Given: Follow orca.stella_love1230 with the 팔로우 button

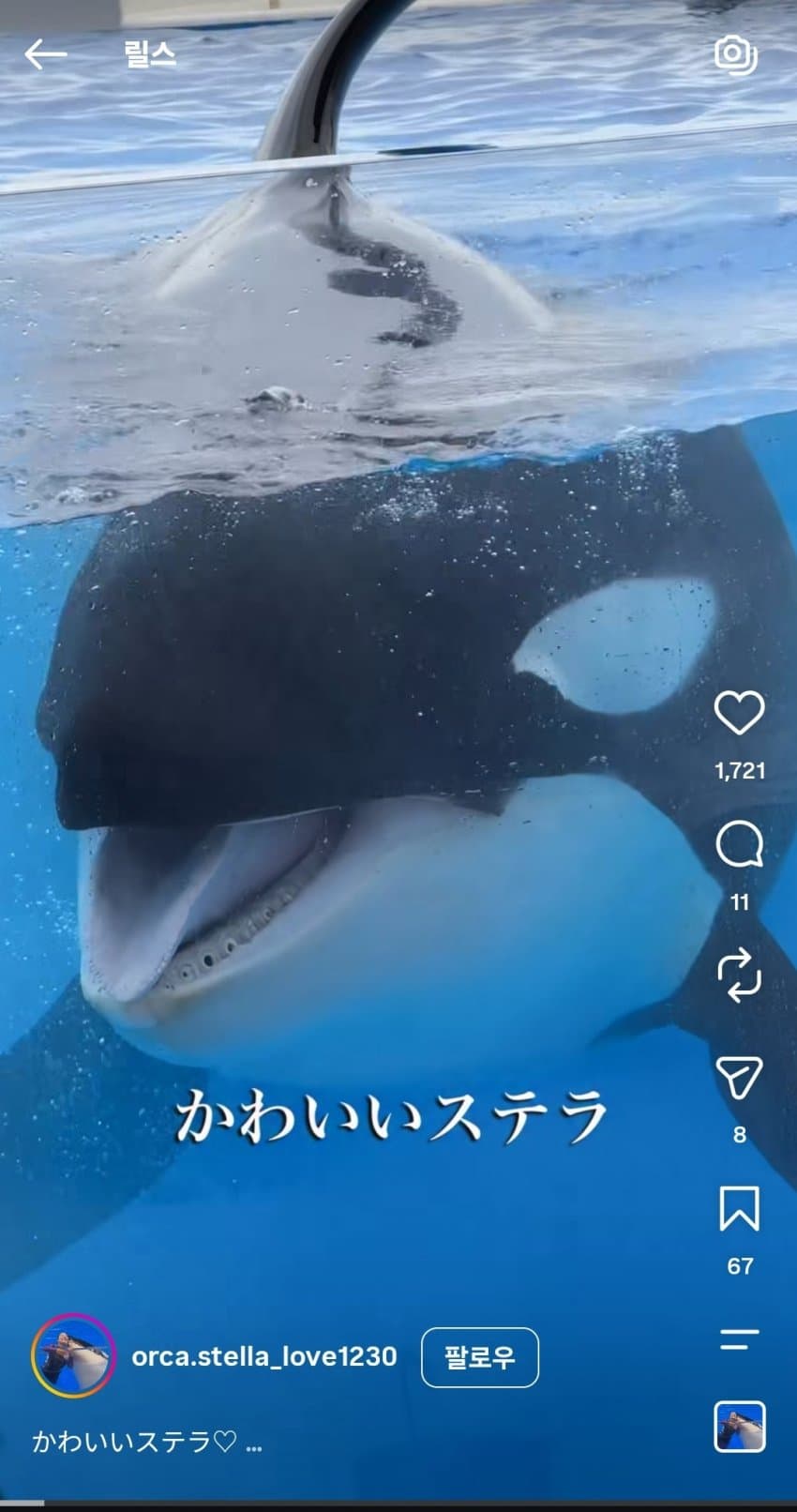Looking at the screenshot, I should 480,1357.
